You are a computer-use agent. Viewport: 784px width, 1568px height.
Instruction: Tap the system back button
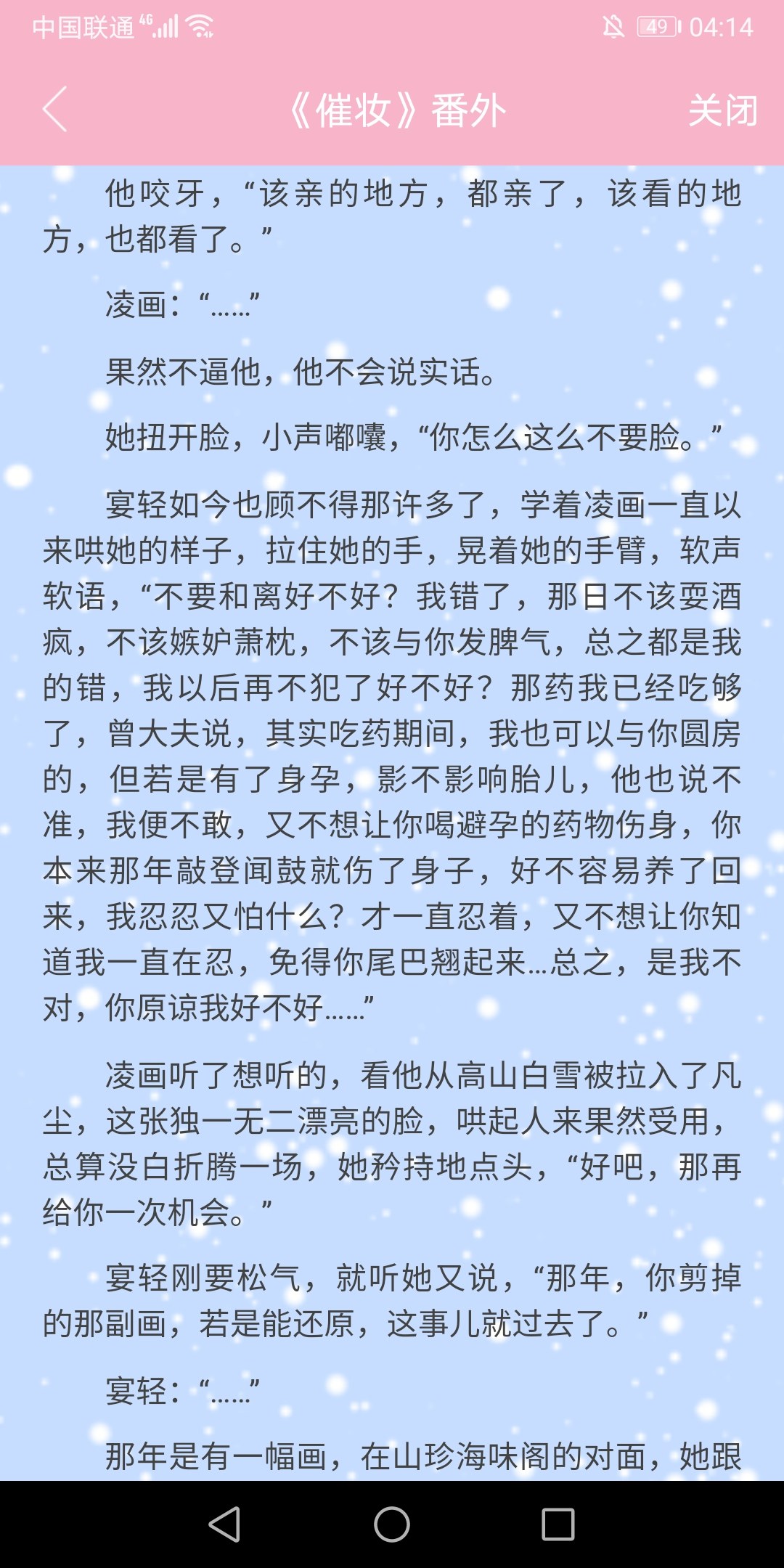click(x=224, y=1524)
